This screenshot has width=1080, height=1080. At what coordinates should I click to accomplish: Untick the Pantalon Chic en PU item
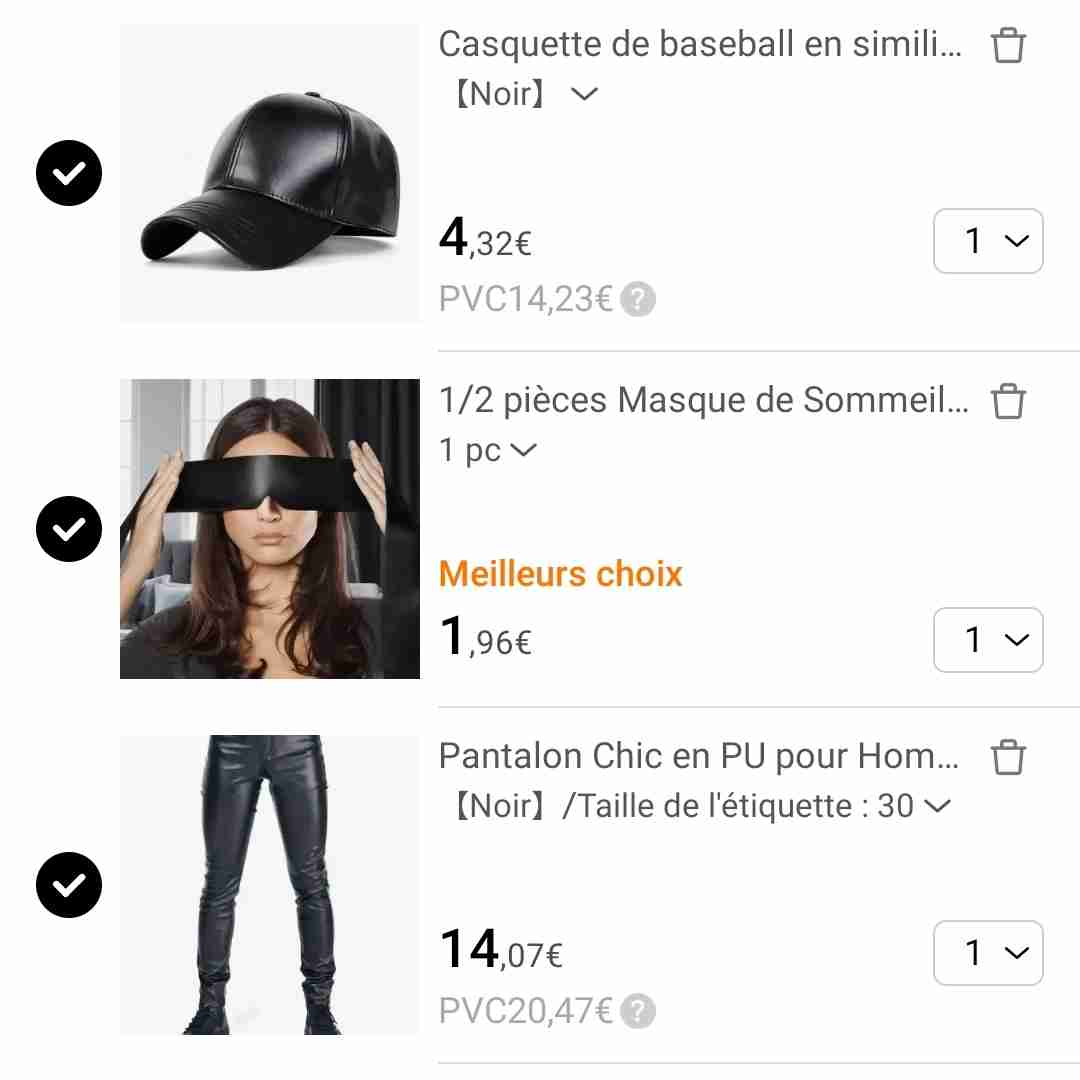coord(69,885)
